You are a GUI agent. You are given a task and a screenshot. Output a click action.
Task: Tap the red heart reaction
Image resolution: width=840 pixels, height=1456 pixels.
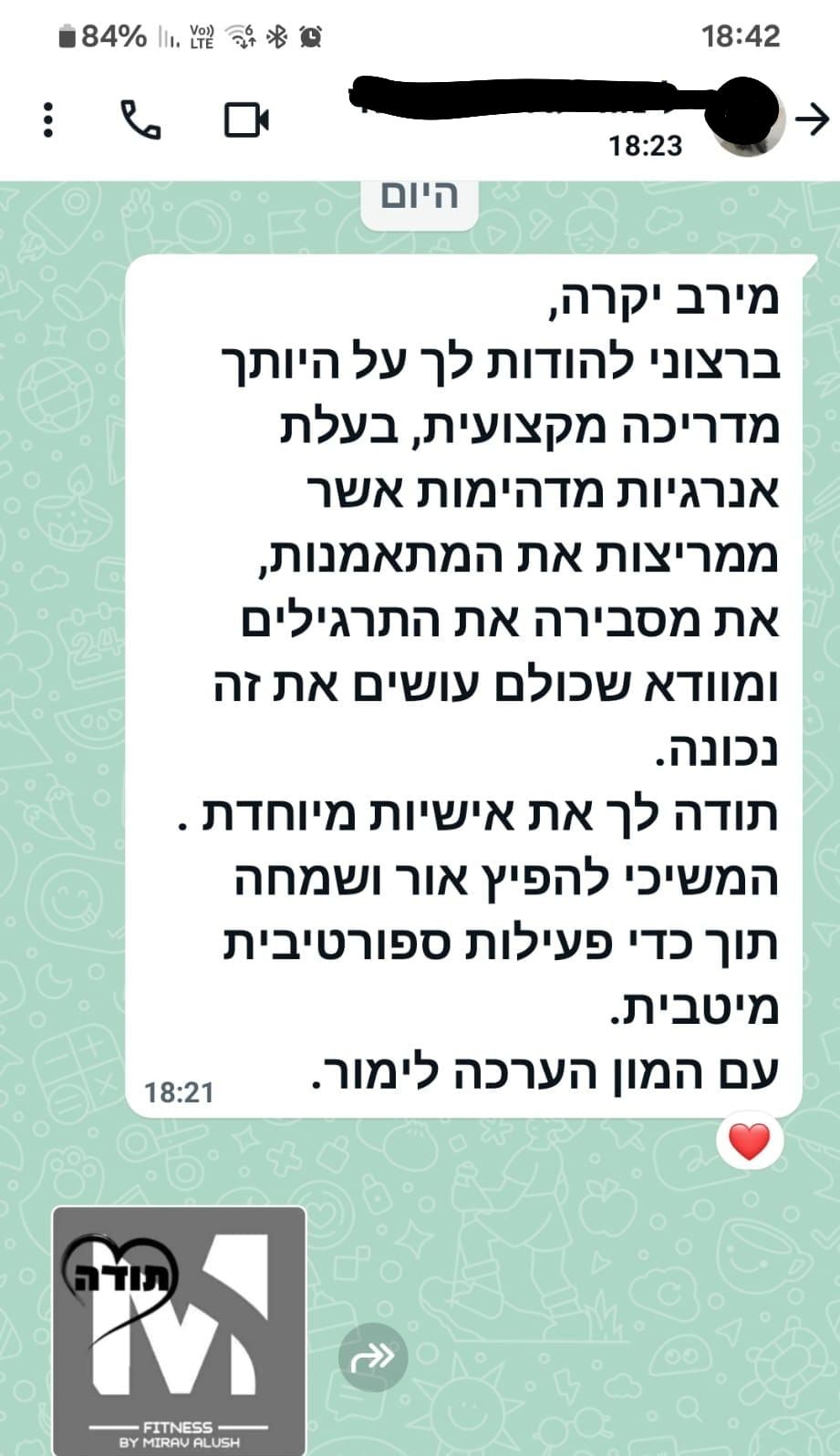point(750,1141)
